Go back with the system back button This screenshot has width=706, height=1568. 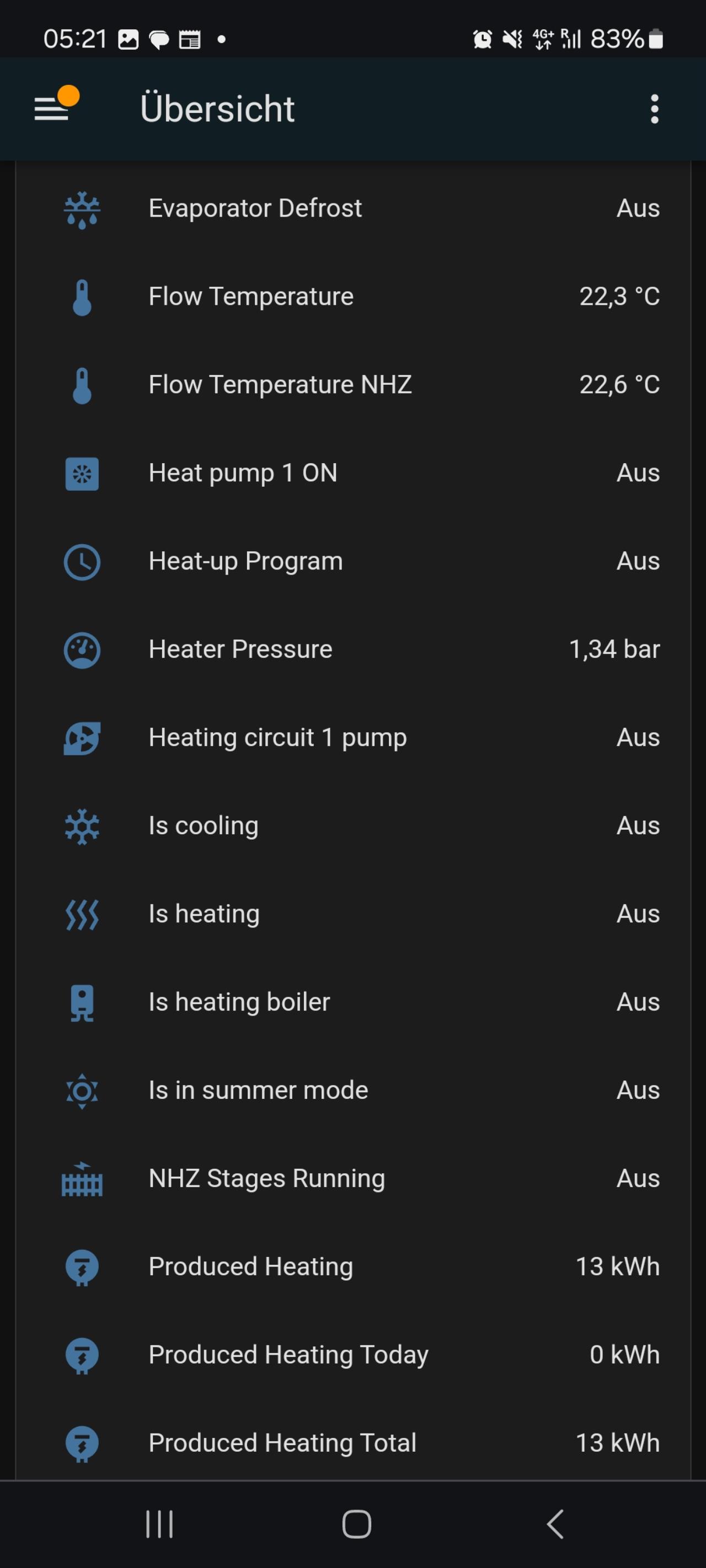tap(555, 1524)
